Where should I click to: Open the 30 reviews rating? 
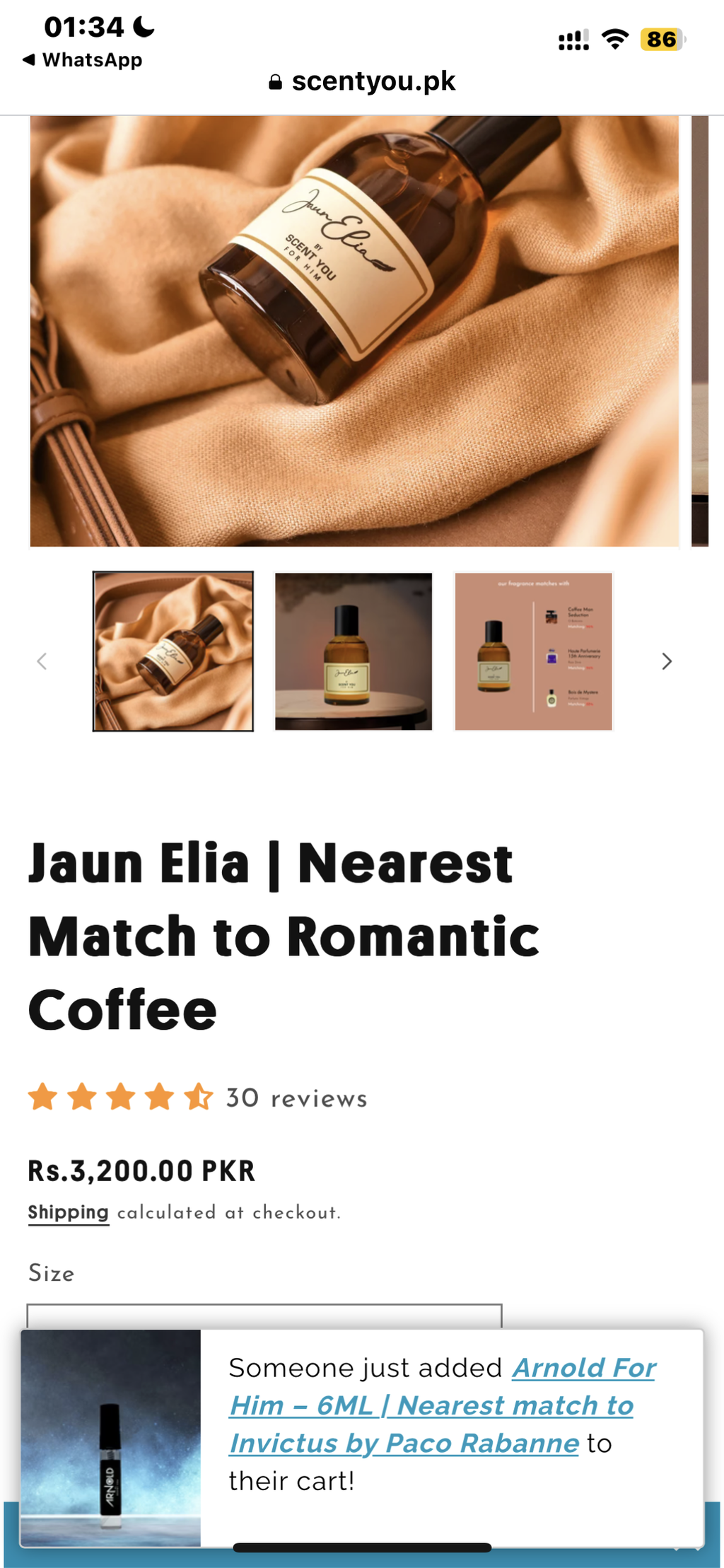(198, 1098)
